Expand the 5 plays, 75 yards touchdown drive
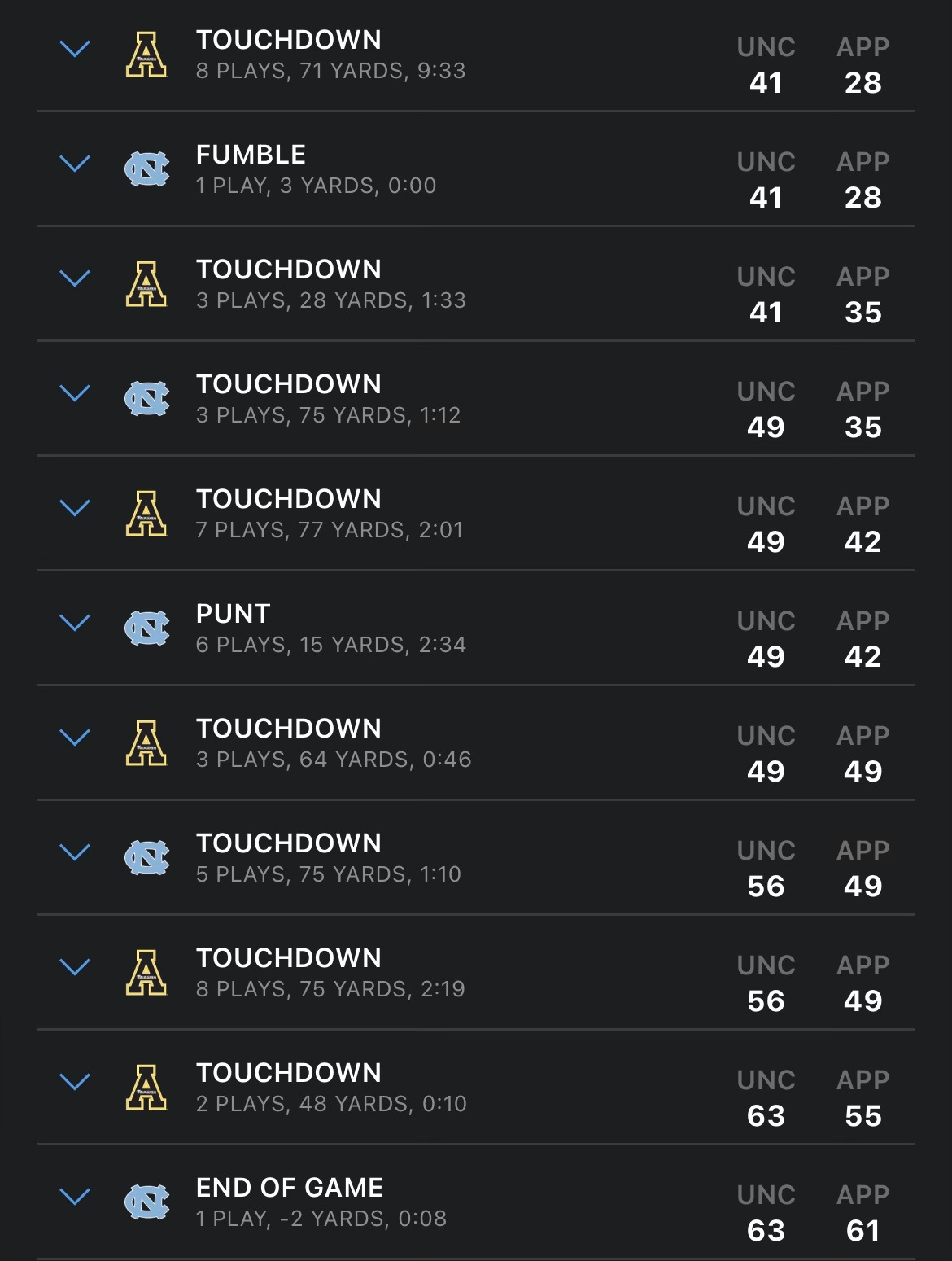Viewport: 952px width, 1261px height. coord(75,853)
